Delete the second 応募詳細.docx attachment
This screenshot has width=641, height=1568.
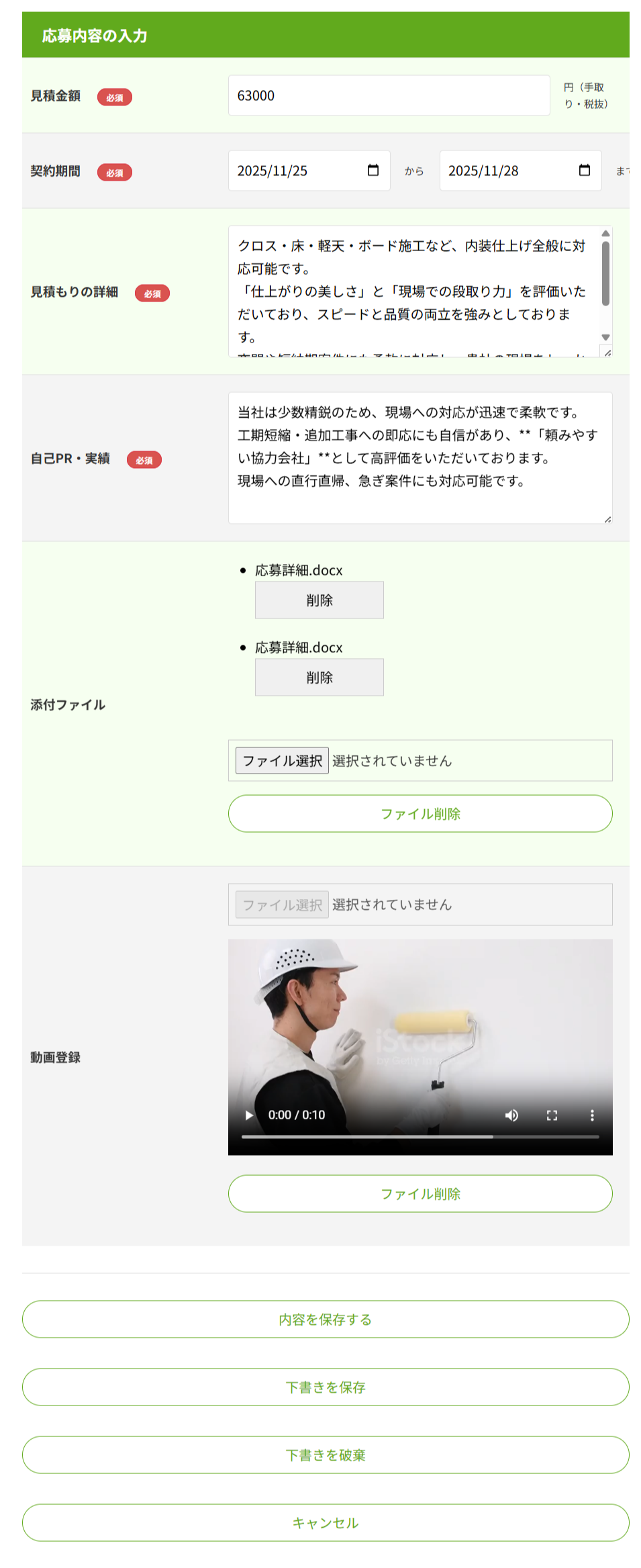pyautogui.click(x=319, y=677)
